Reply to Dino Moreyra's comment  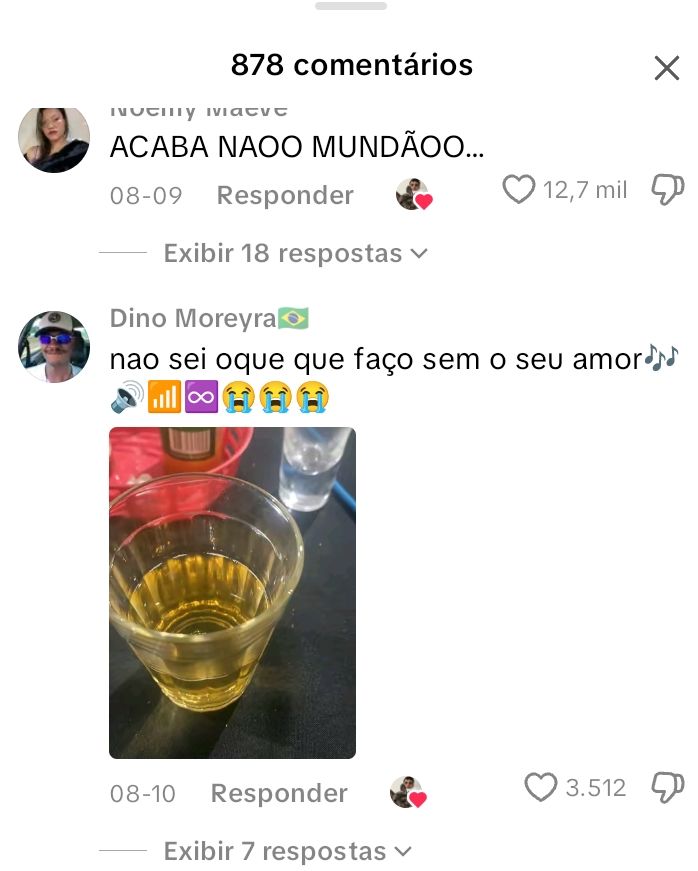coord(279,793)
